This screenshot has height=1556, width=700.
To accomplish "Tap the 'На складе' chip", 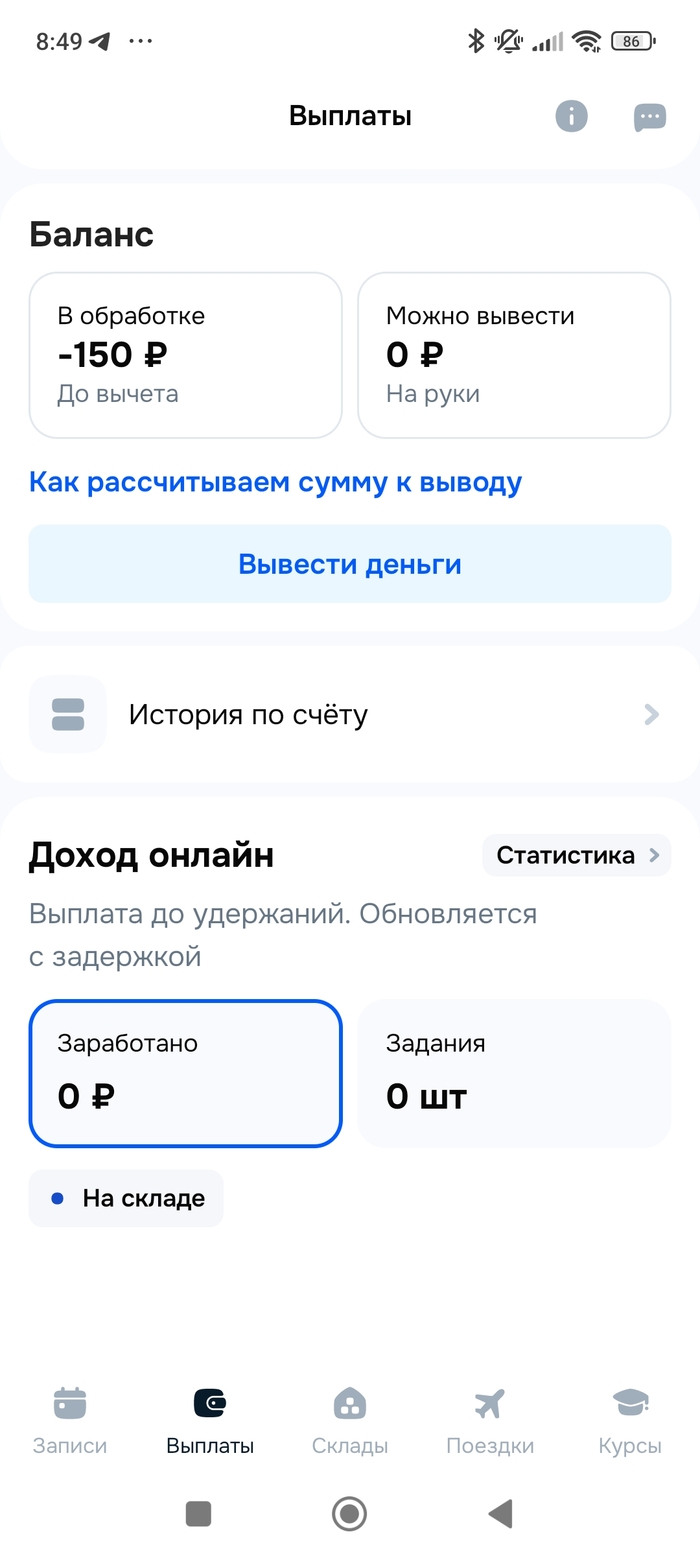I will 126,1198.
